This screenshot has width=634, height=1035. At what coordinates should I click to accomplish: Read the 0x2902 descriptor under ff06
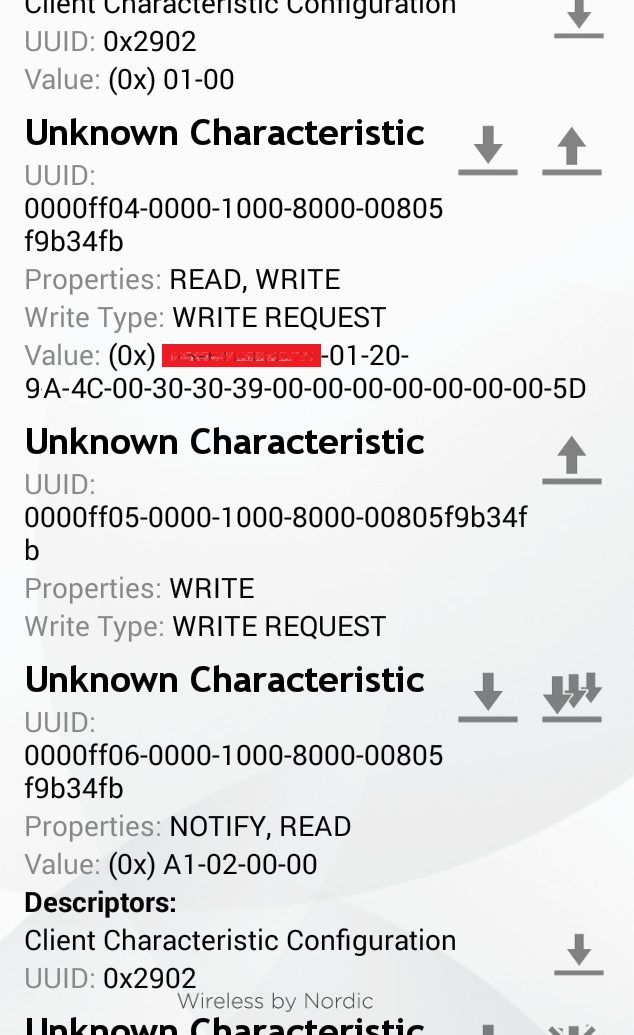coord(579,954)
